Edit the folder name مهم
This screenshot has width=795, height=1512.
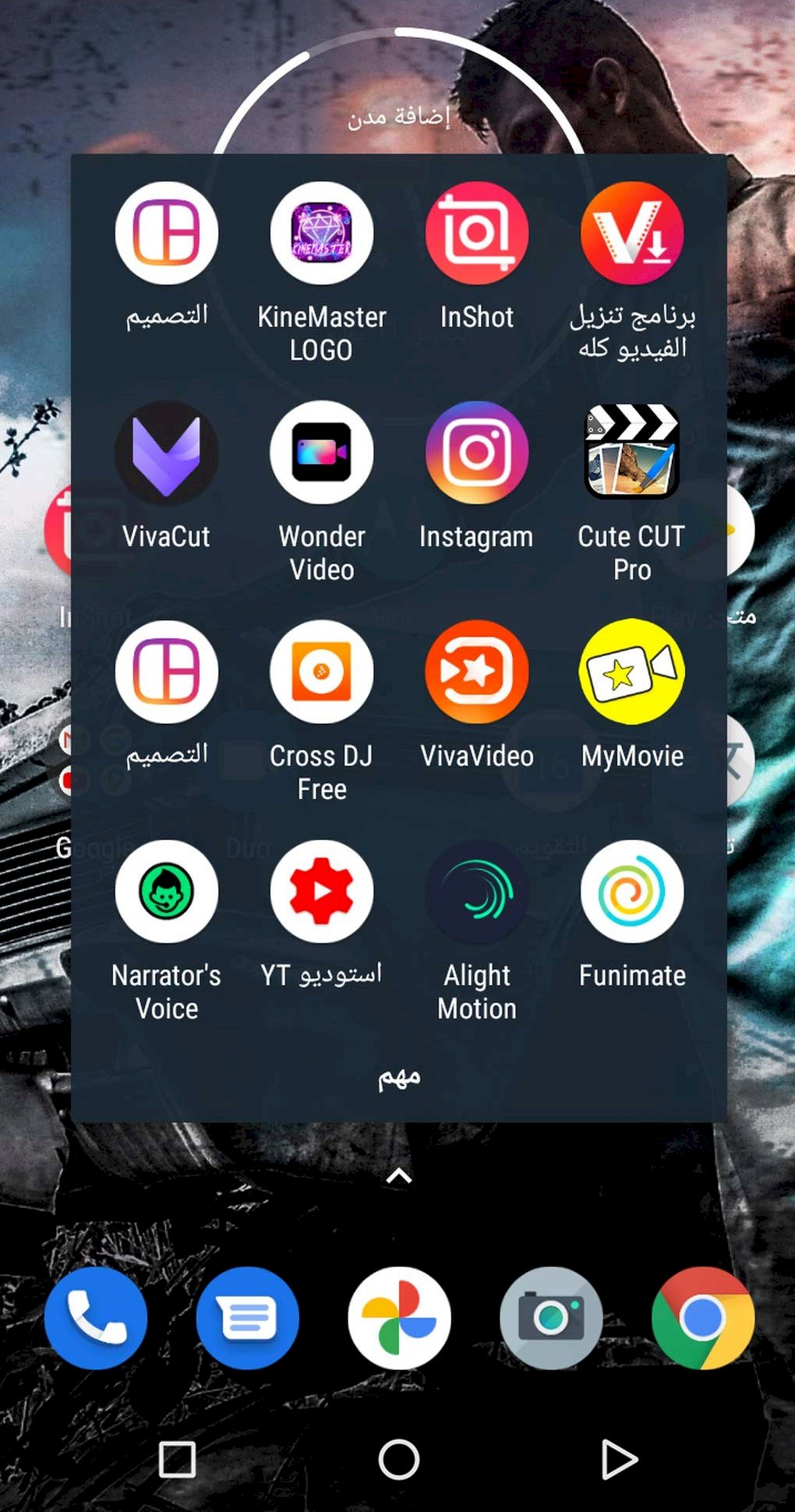coord(399,1078)
